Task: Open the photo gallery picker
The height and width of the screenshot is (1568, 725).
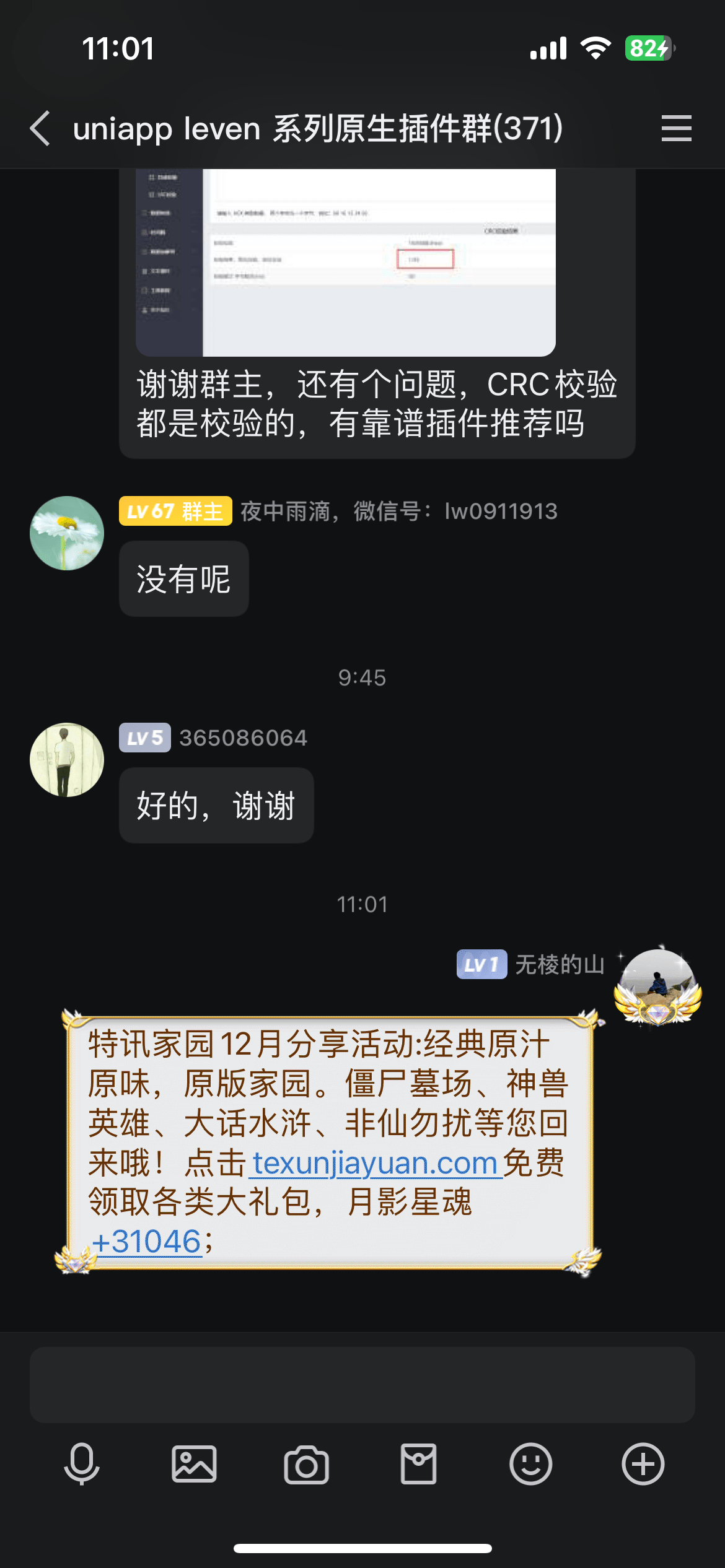Action: [194, 1464]
